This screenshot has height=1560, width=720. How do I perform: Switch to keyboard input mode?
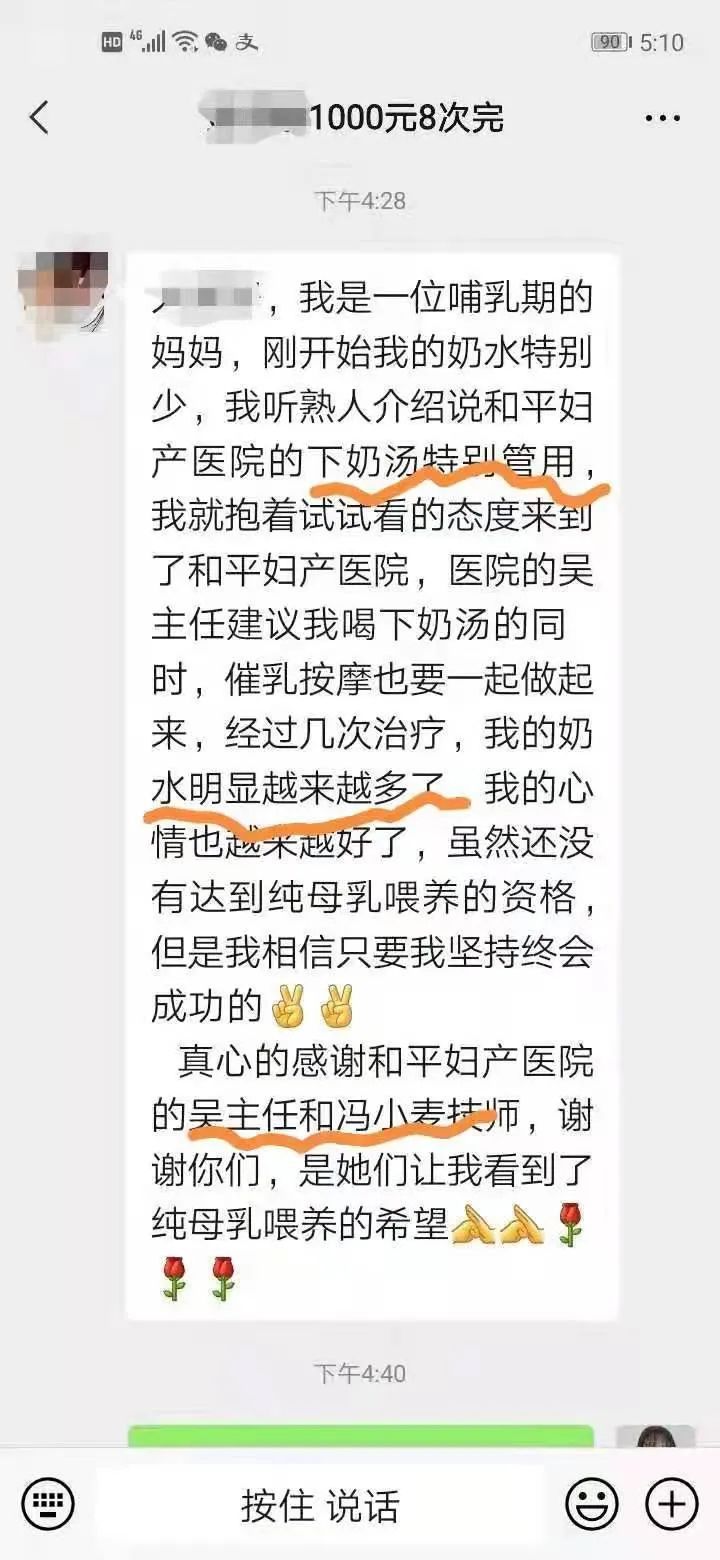click(48, 1503)
